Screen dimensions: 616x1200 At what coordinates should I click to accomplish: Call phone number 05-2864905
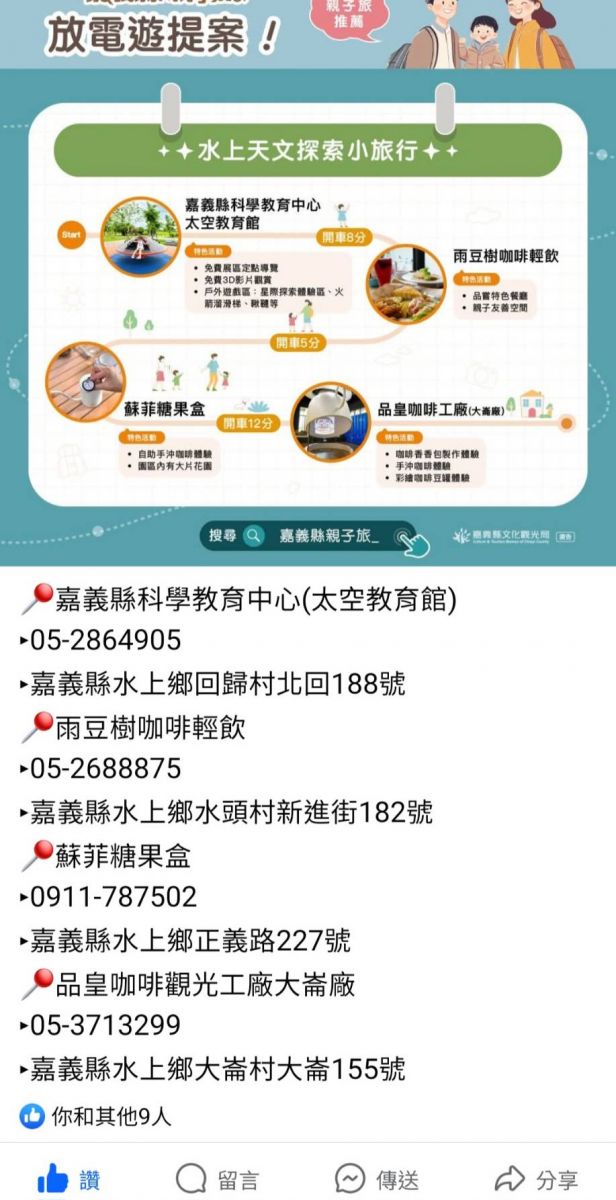click(106, 640)
